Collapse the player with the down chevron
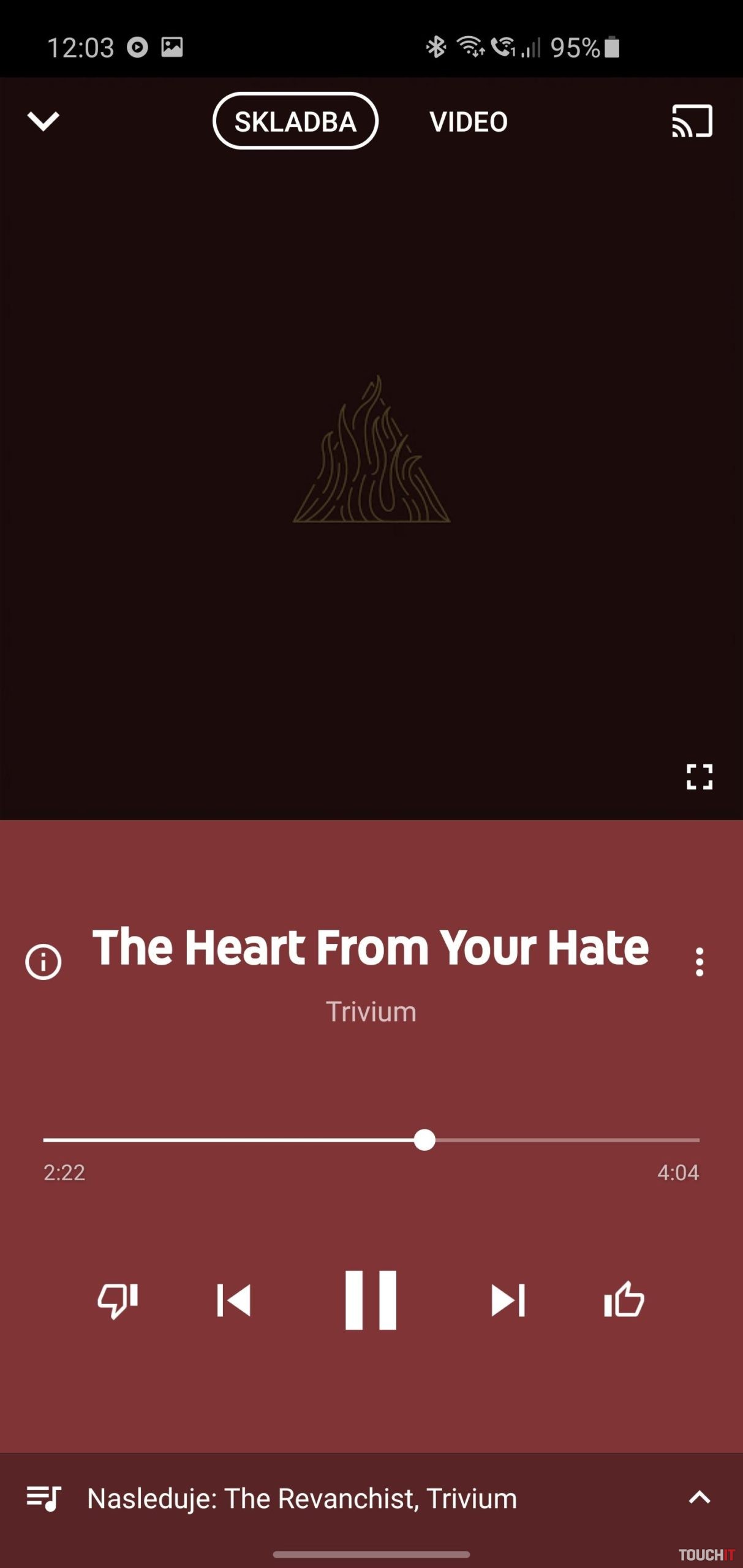The height and width of the screenshot is (1568, 743). [x=43, y=121]
